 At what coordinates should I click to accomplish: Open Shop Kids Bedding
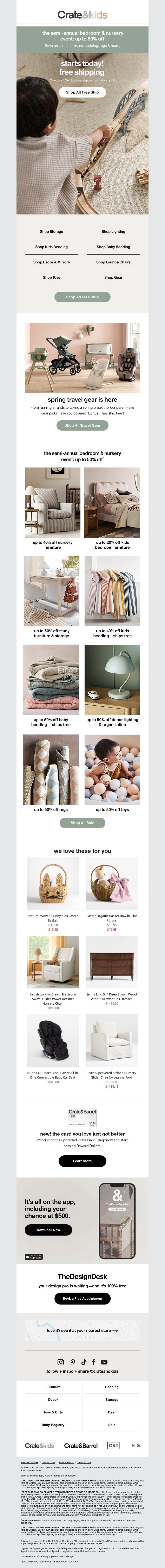(x=52, y=247)
